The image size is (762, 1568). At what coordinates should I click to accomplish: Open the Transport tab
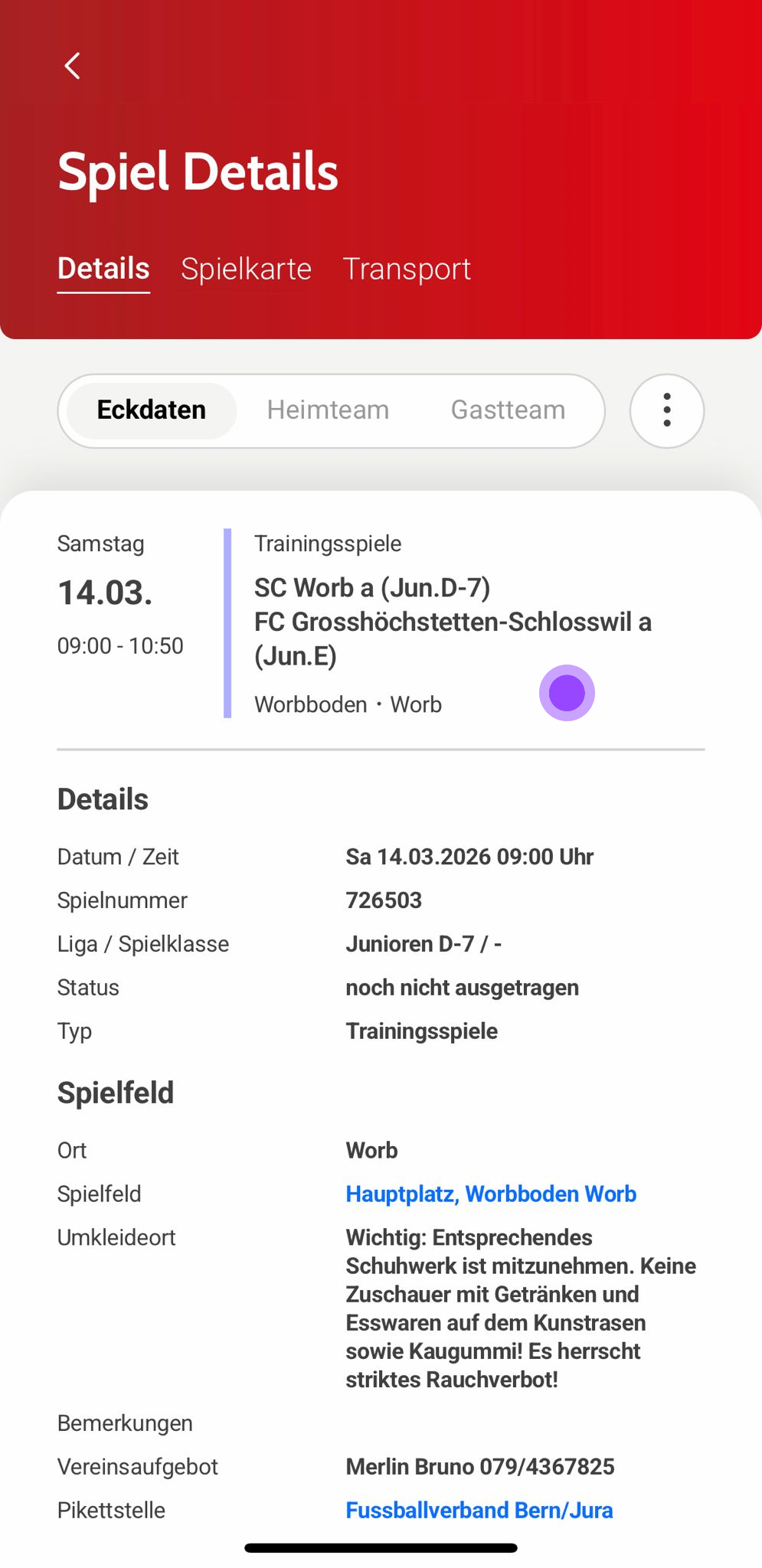click(406, 269)
